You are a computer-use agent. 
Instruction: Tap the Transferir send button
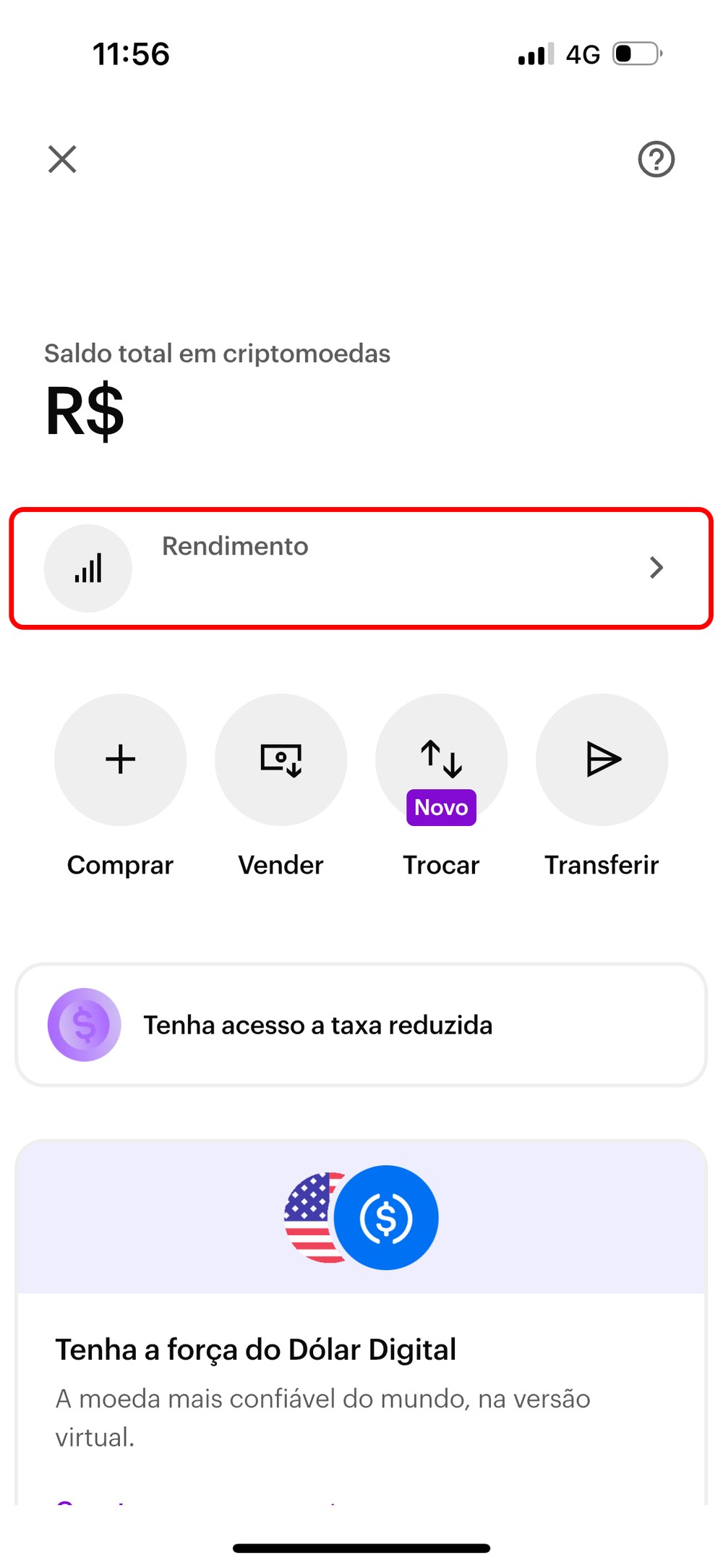(602, 759)
